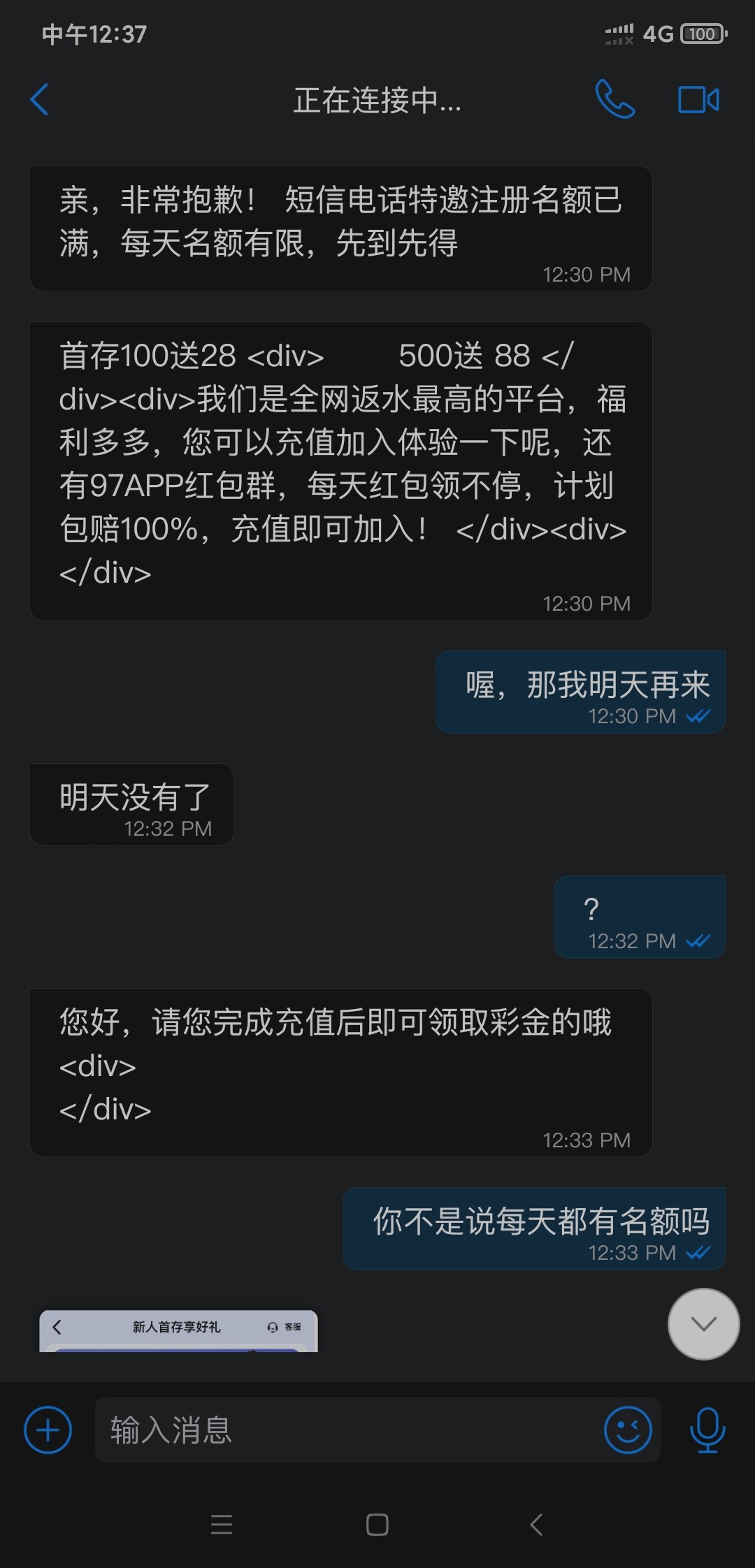Record a voice message with microphone
Screen dimensions: 755x1568
pyautogui.click(x=707, y=1430)
